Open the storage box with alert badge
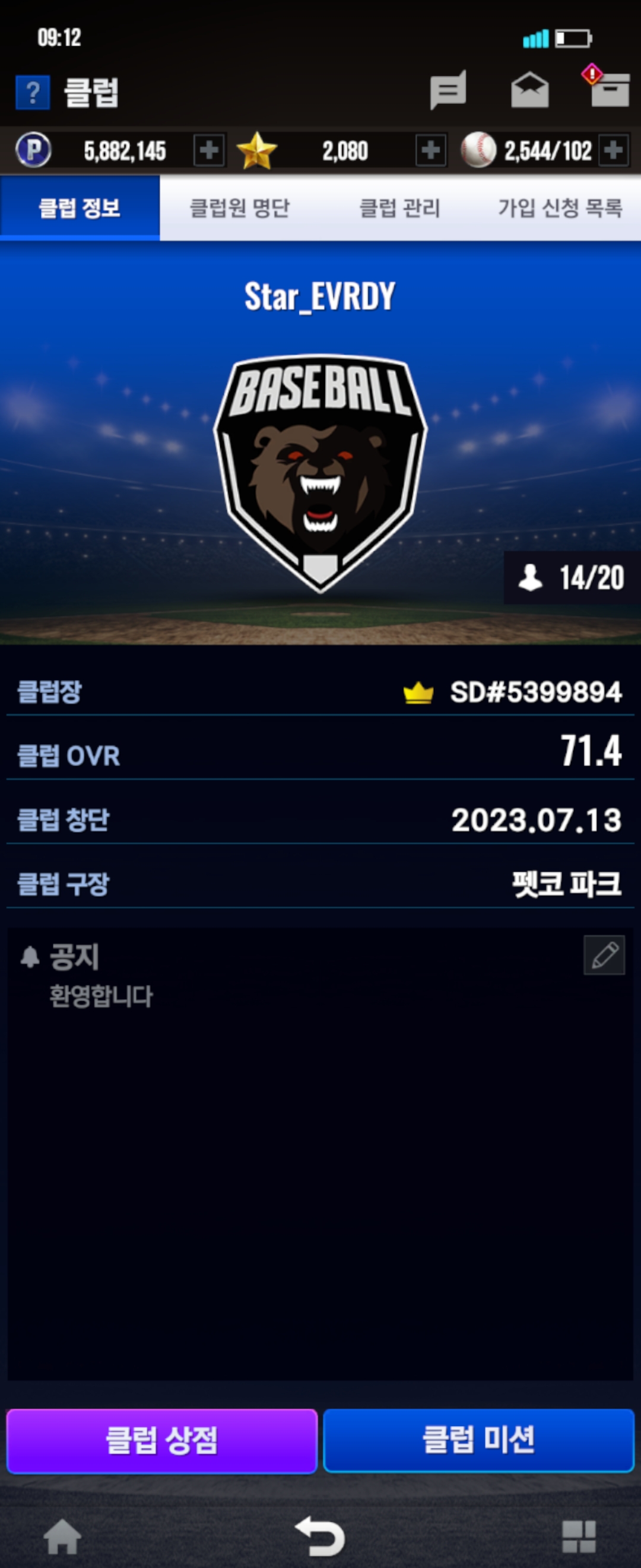641x1568 pixels. pyautogui.click(x=608, y=87)
